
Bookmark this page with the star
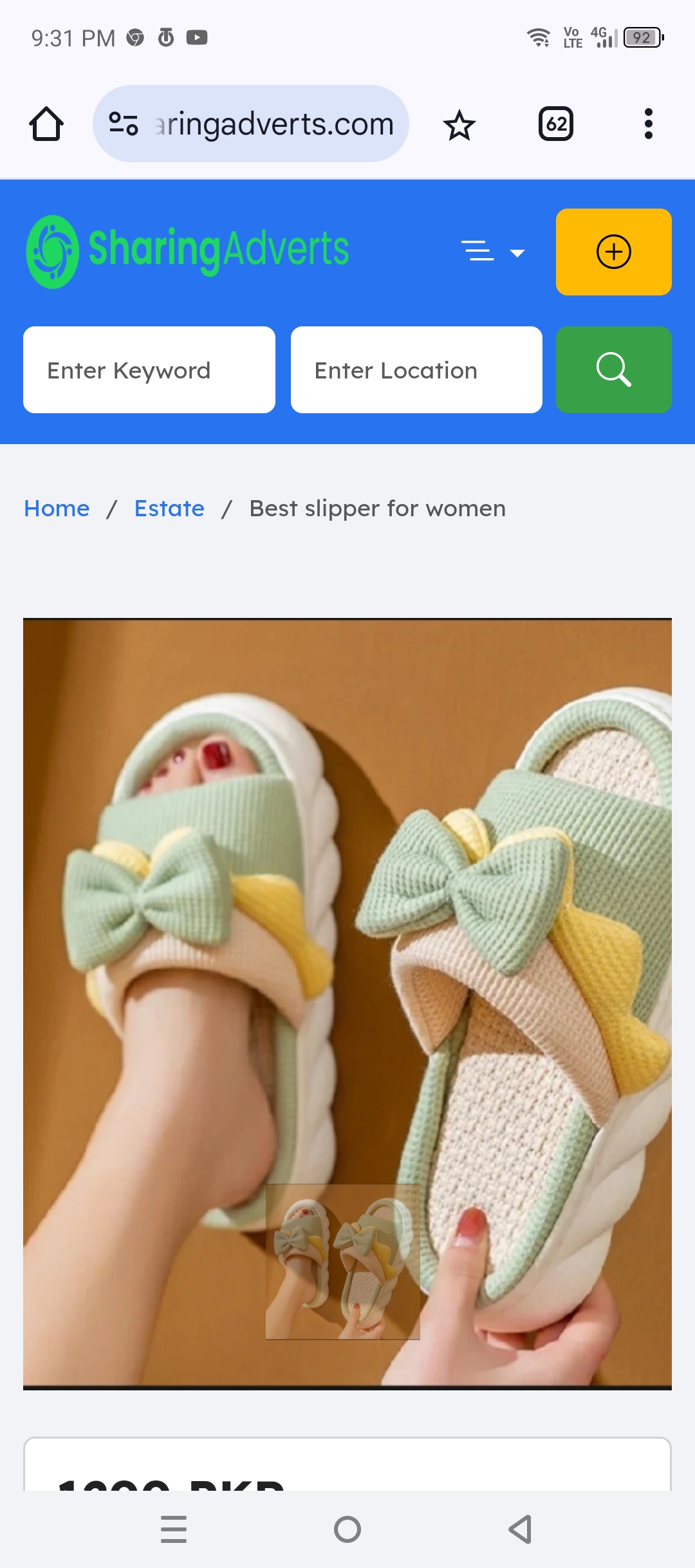(459, 125)
